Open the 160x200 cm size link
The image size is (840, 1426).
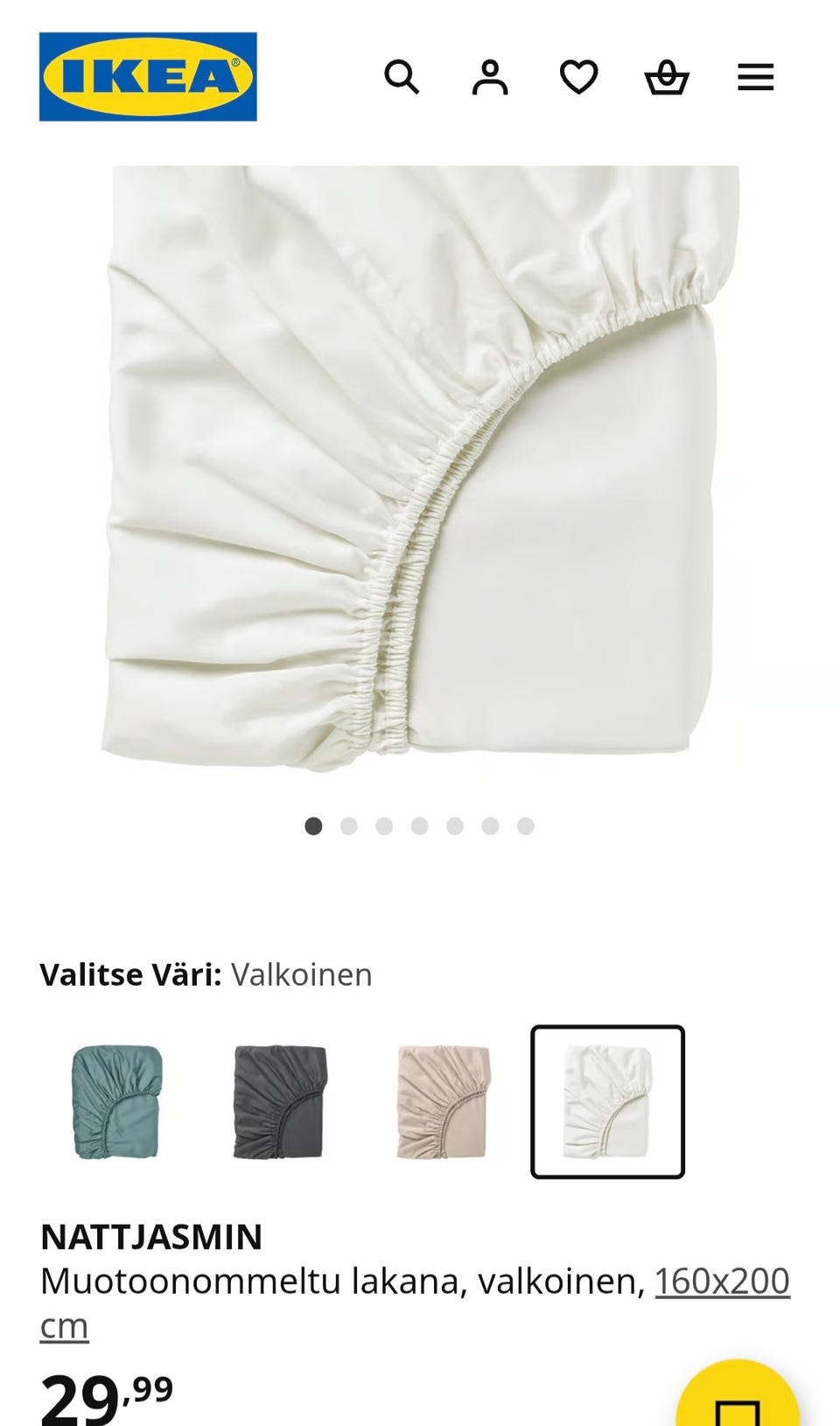click(416, 1303)
